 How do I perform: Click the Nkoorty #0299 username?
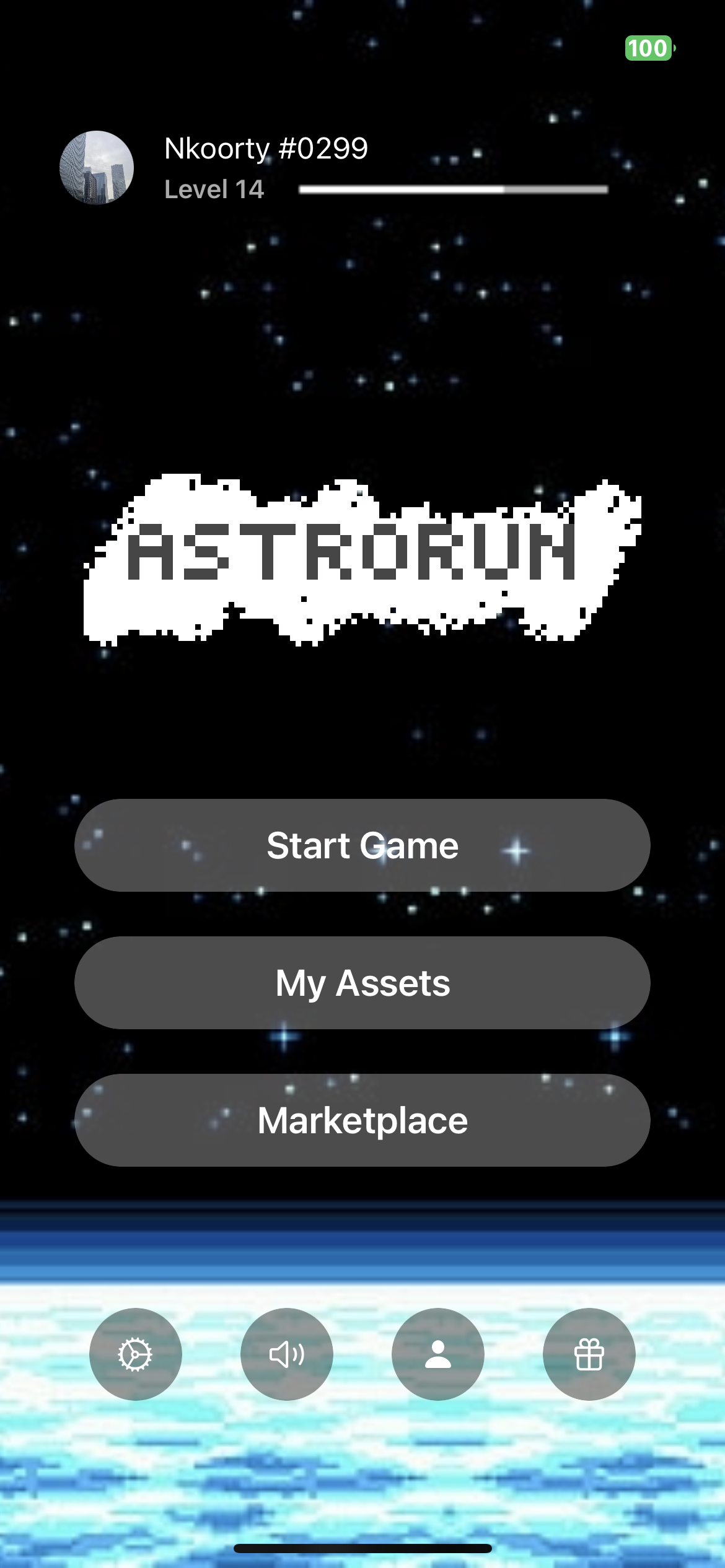tap(265, 147)
